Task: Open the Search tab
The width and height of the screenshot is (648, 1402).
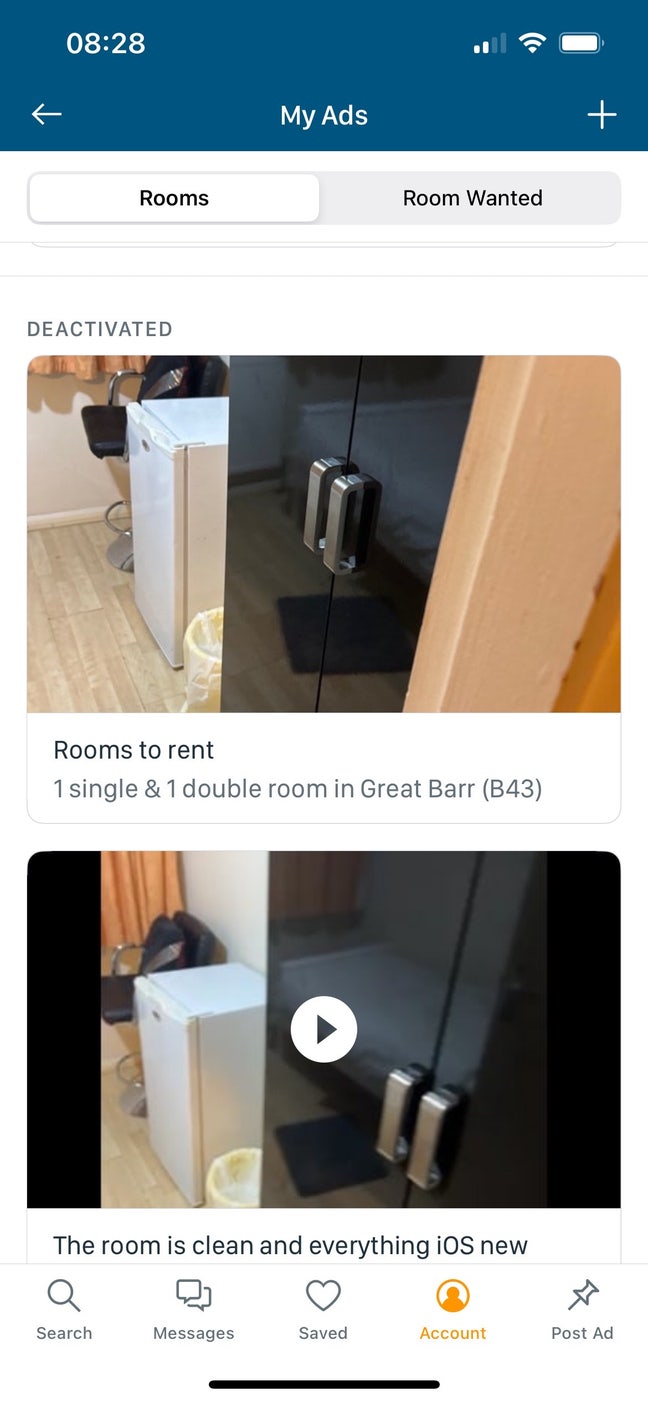Action: (64, 1310)
